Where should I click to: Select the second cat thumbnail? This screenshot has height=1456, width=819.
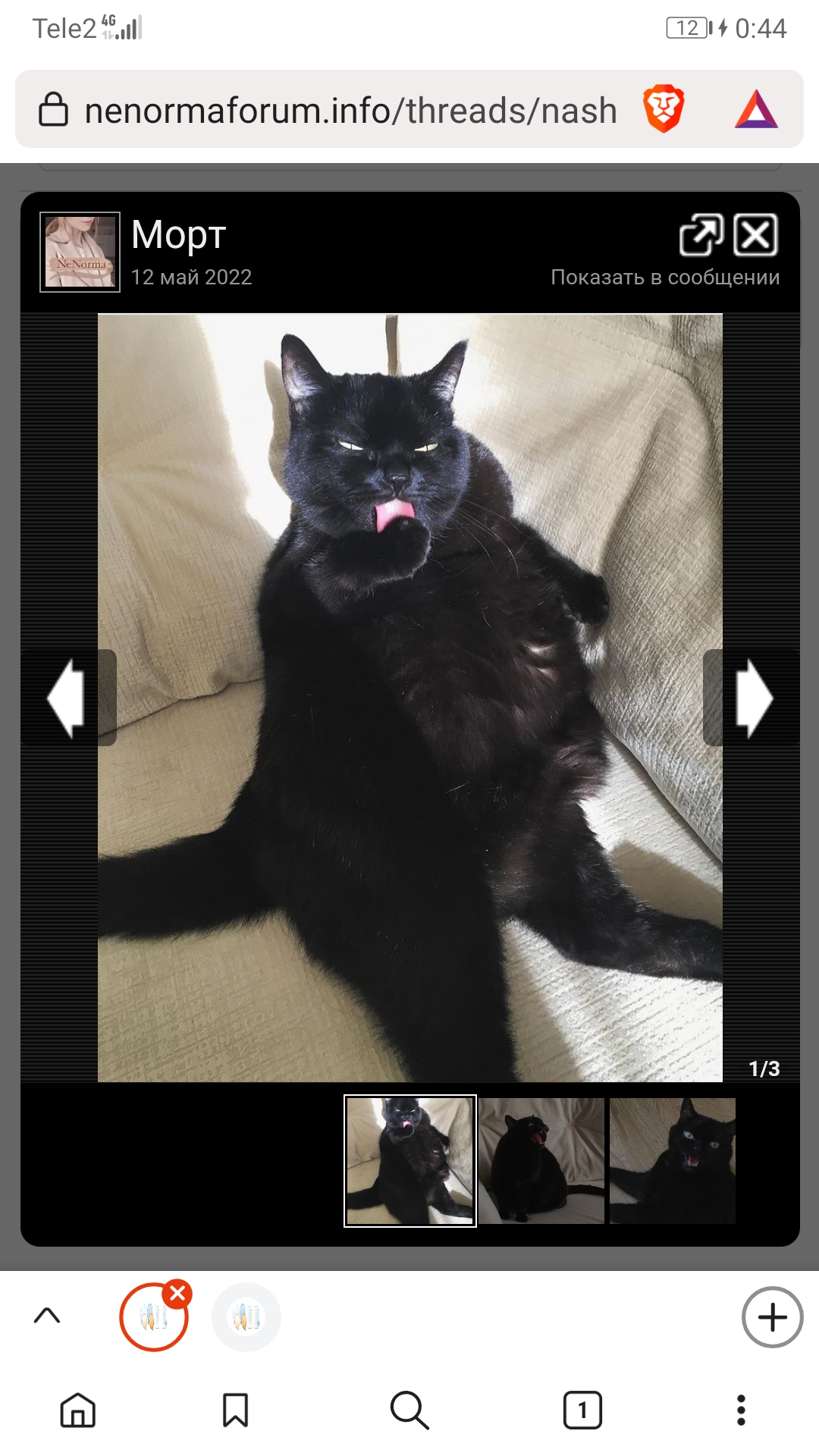541,1160
